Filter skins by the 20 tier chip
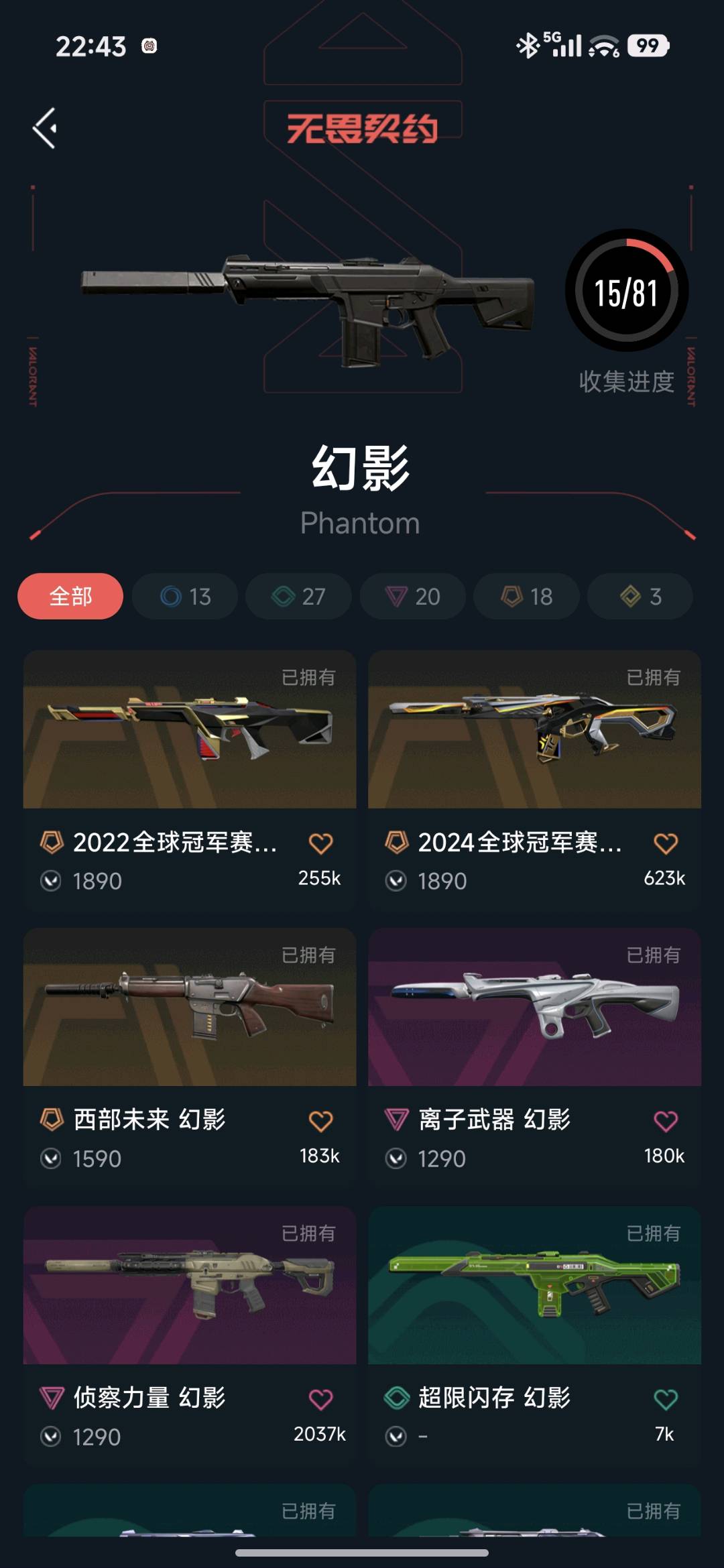724x1568 pixels. 412,596
